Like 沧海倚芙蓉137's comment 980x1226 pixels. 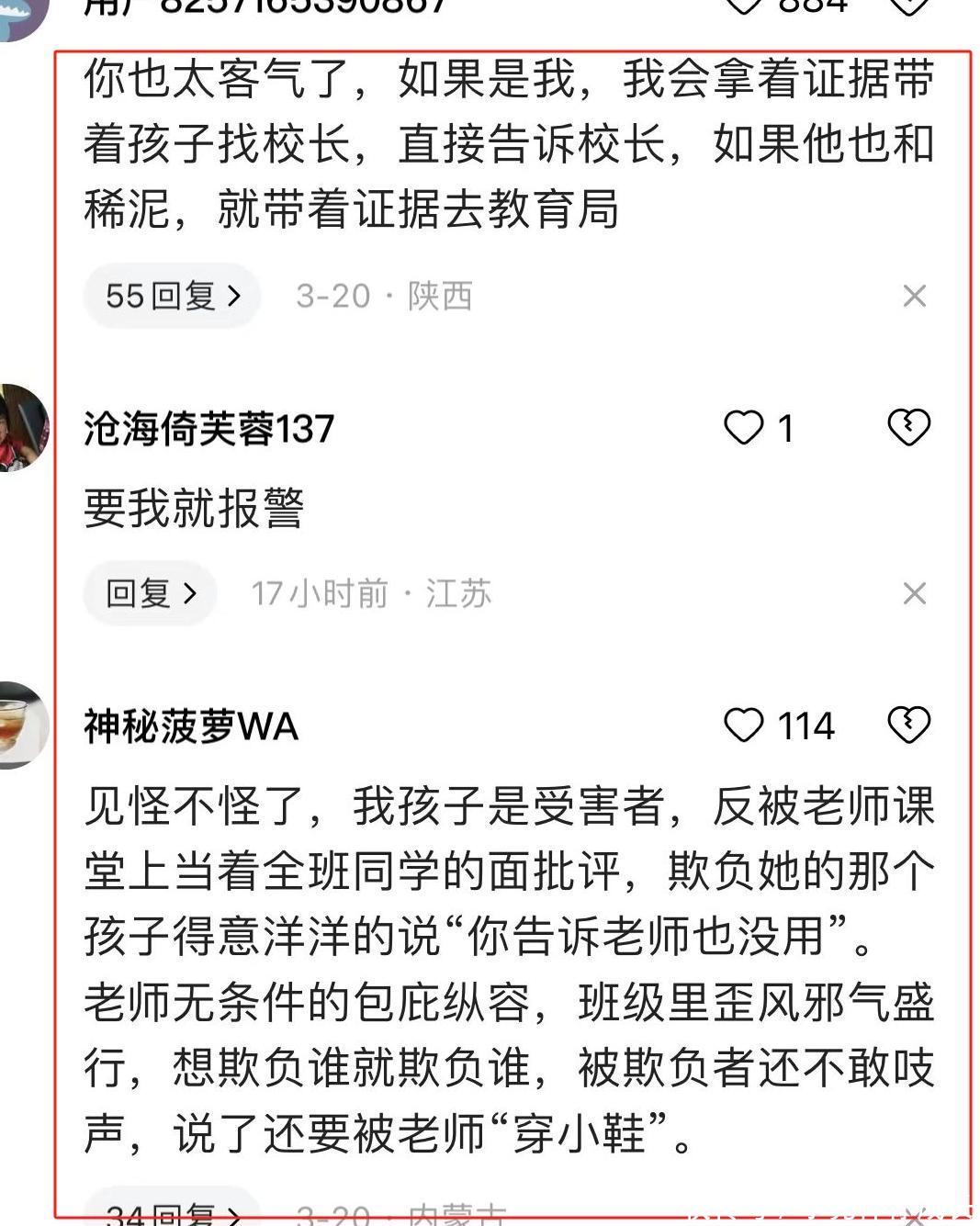744,428
